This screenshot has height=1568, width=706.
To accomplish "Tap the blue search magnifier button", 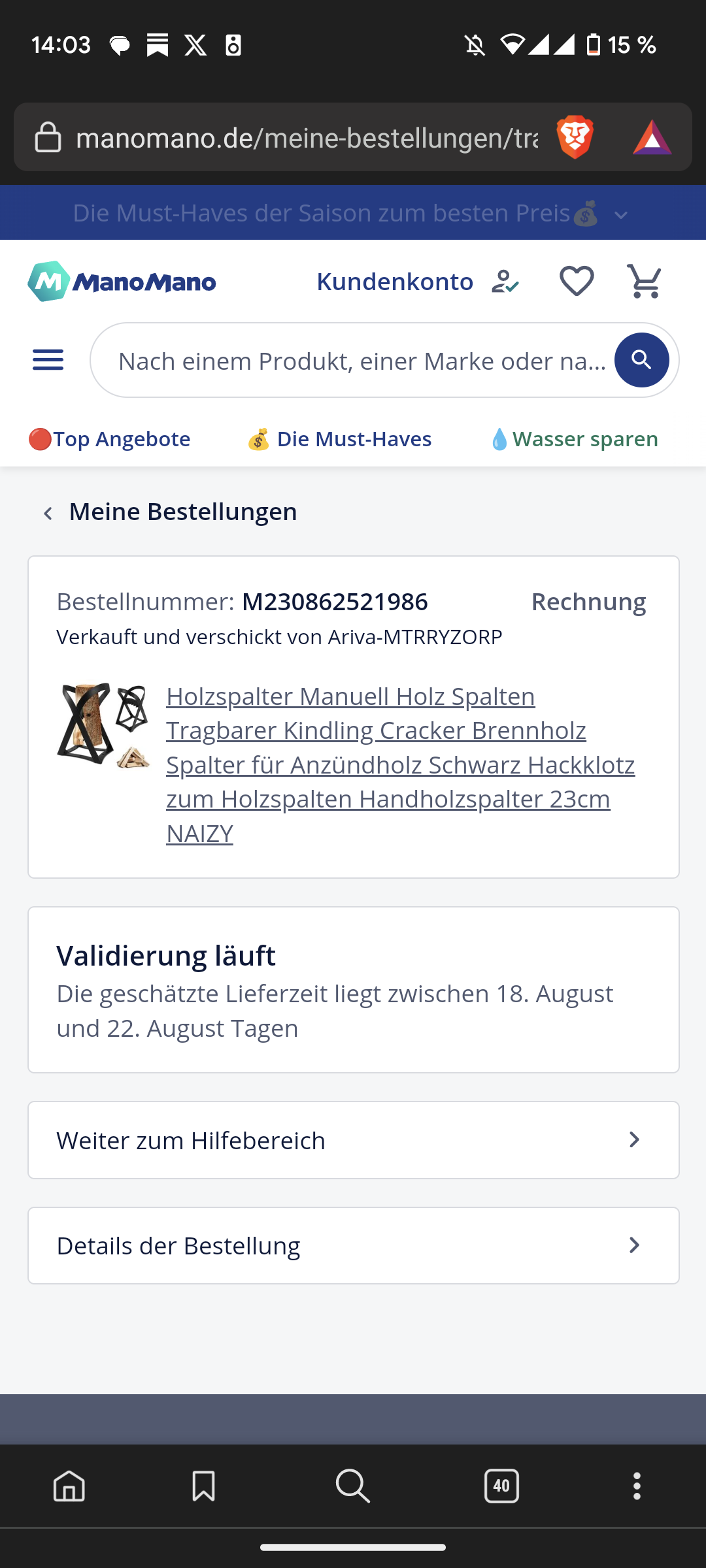I will click(641, 360).
